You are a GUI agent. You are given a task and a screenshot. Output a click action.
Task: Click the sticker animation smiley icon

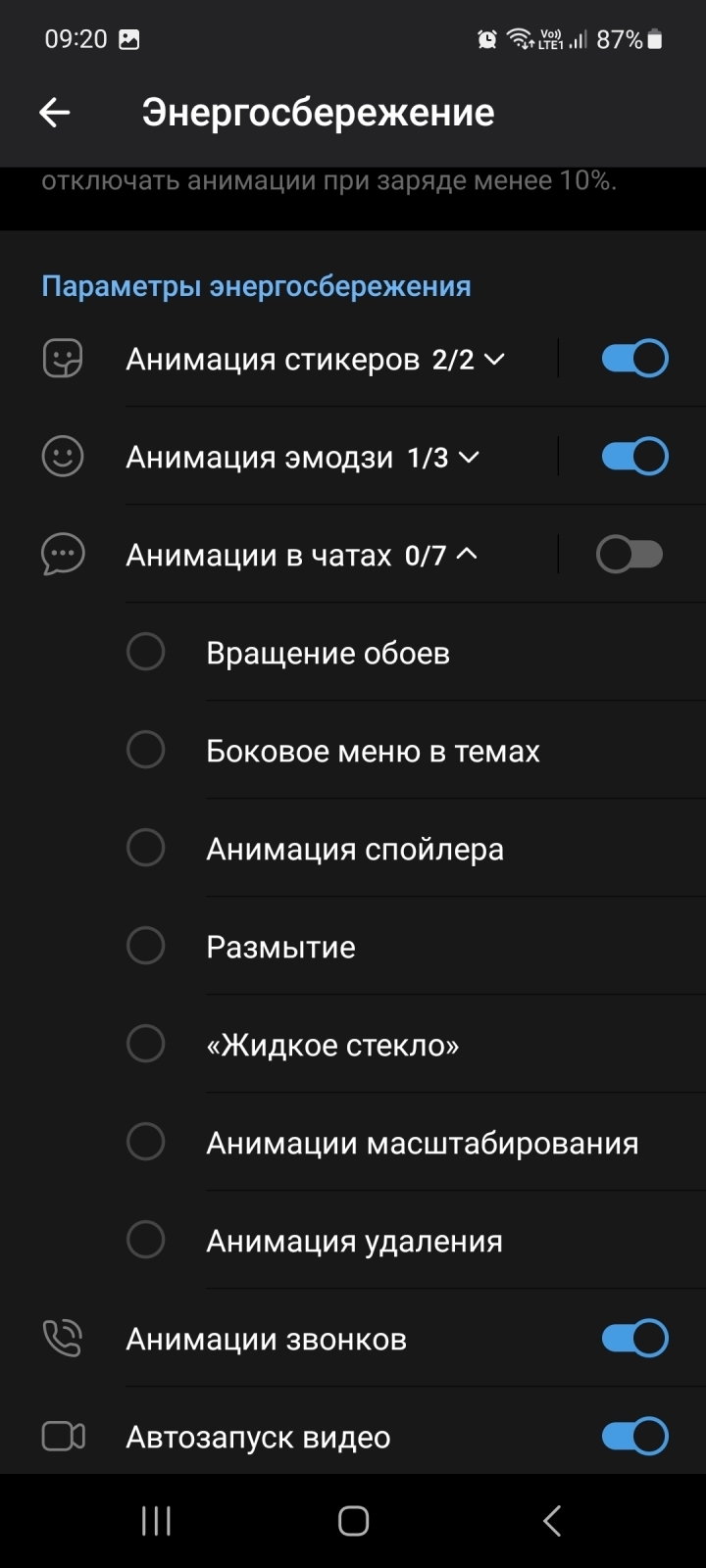click(x=63, y=358)
